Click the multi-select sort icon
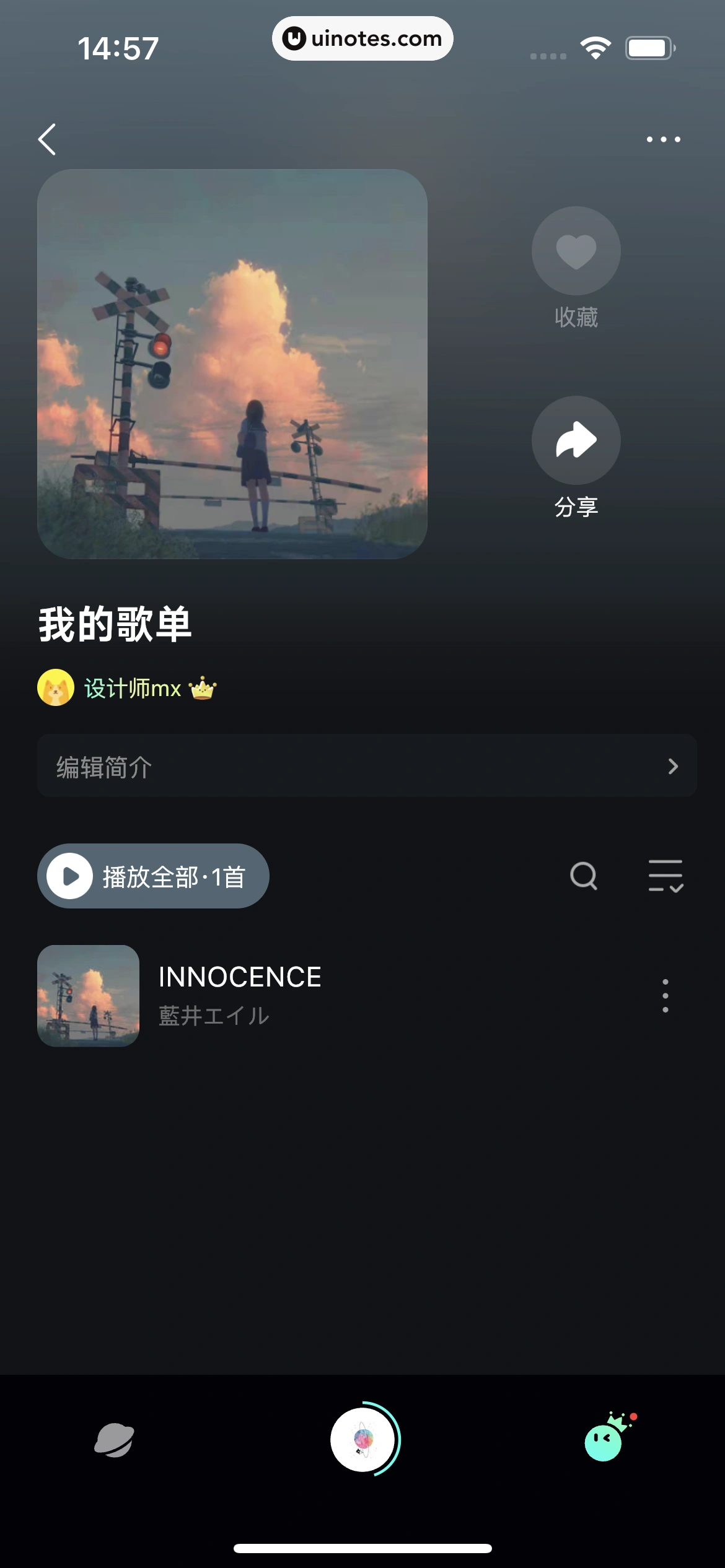 (x=665, y=876)
